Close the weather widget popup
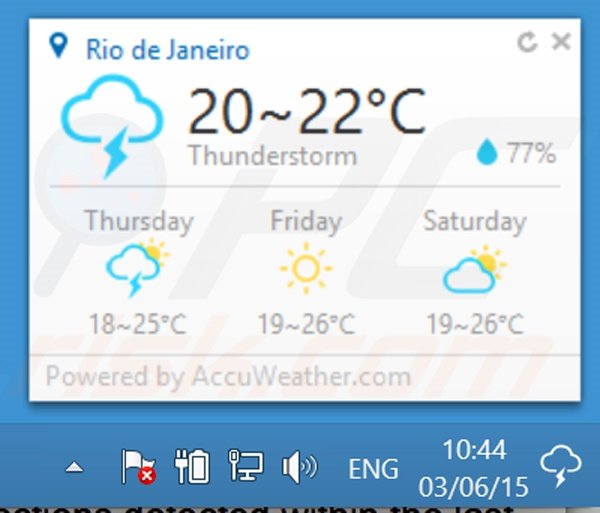Image resolution: width=600 pixels, height=513 pixels. (561, 42)
